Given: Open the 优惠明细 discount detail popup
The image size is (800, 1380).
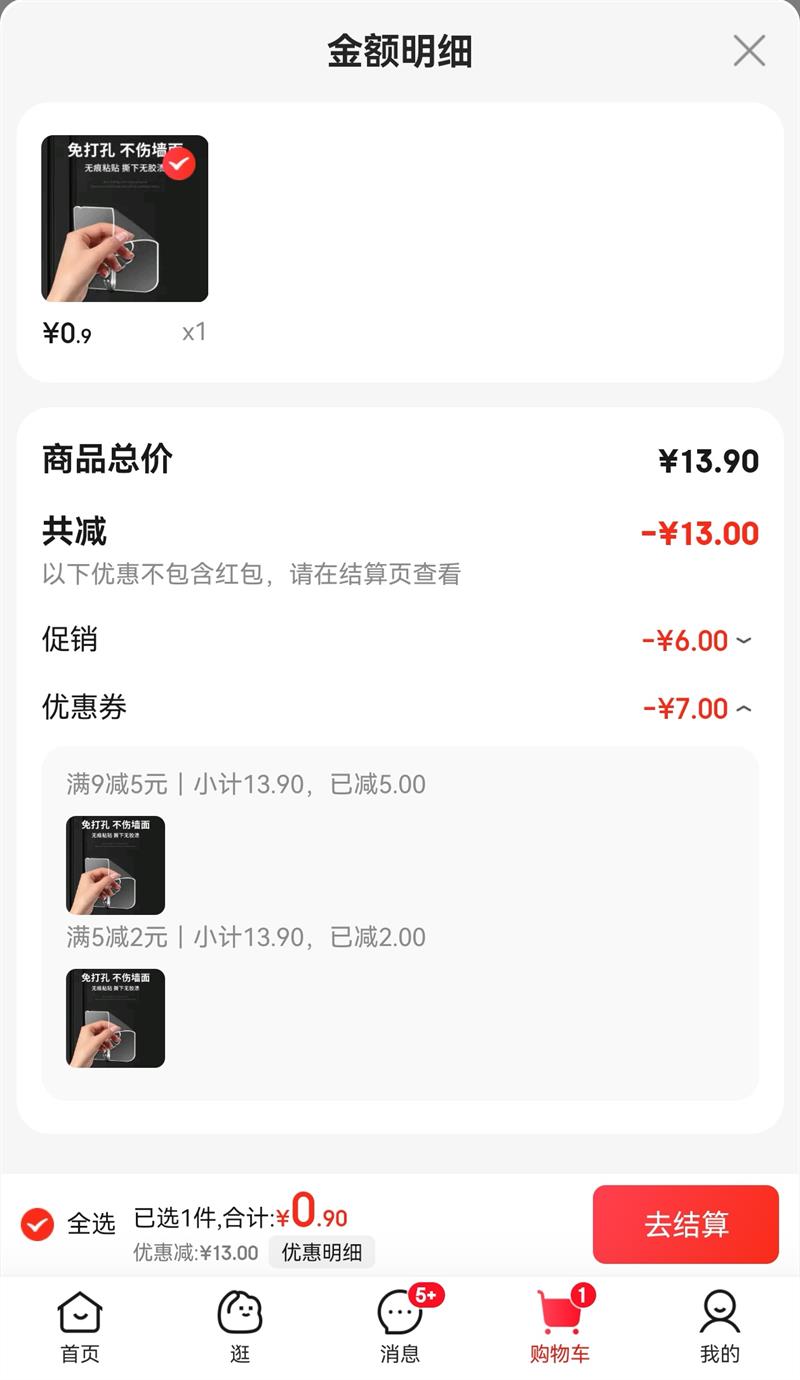Looking at the screenshot, I should tap(322, 1252).
